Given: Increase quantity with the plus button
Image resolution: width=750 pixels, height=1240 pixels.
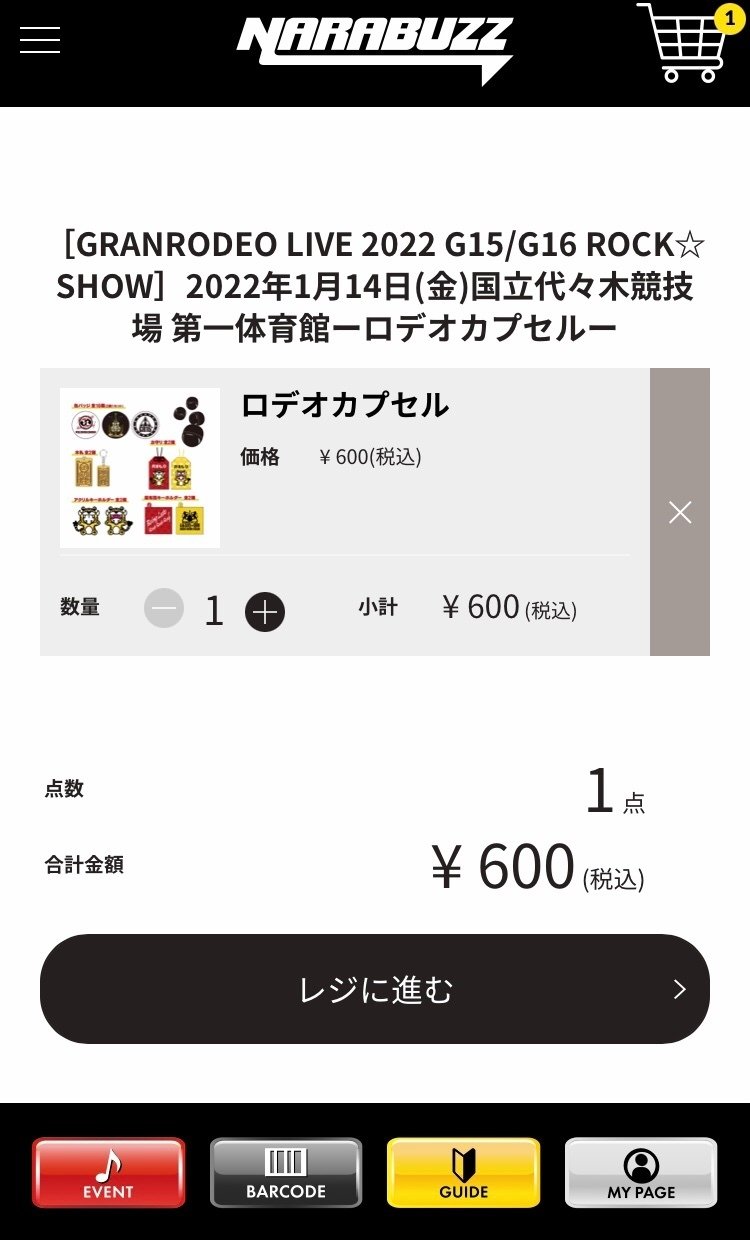Looking at the screenshot, I should (x=265, y=611).
